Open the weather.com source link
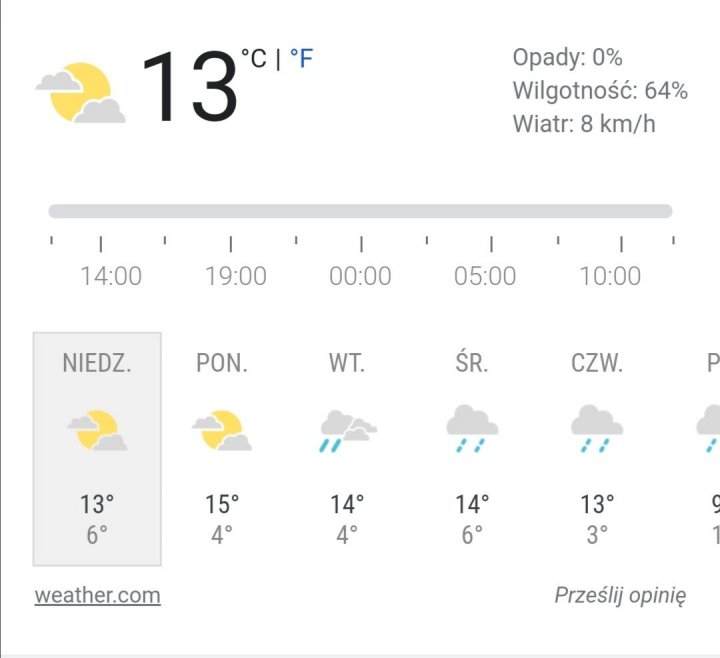The image size is (720, 658). (97, 595)
